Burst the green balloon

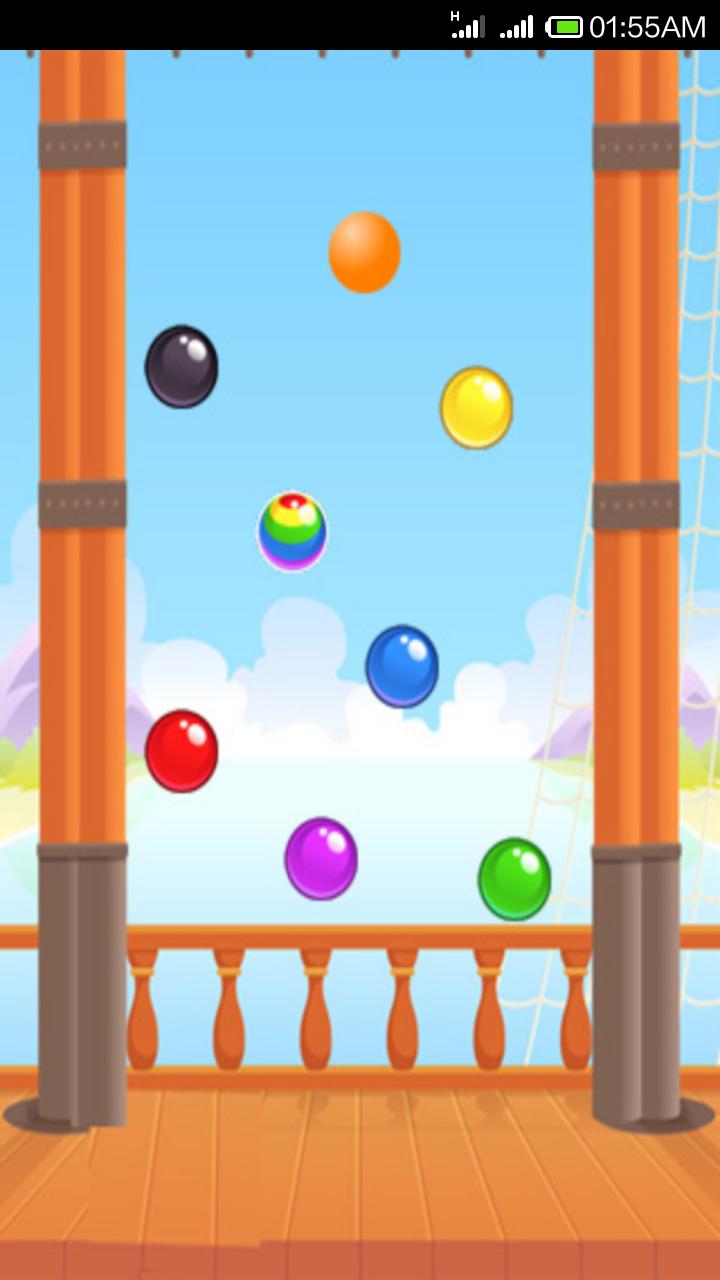tap(514, 879)
